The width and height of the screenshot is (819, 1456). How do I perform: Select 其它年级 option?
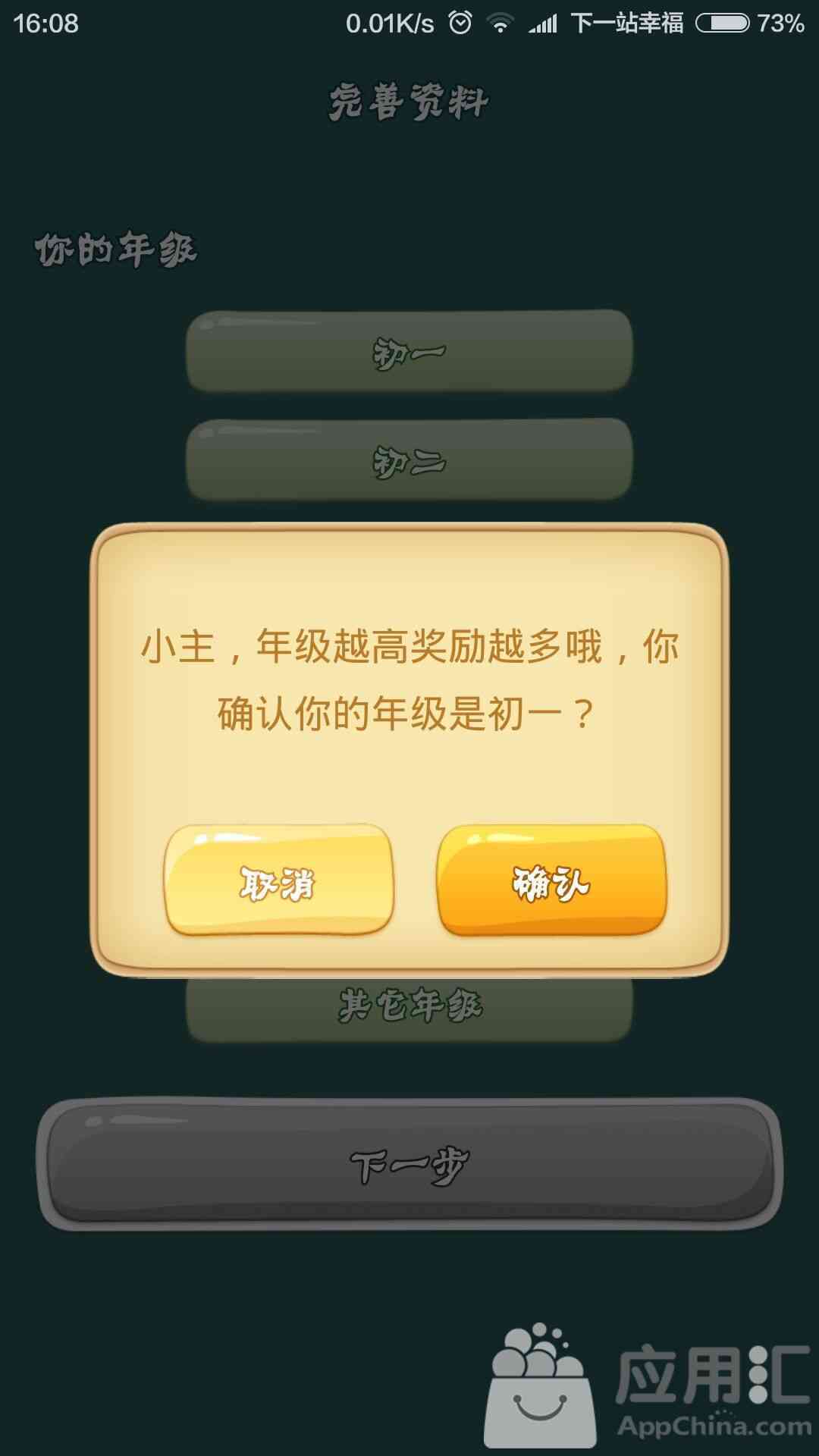coord(409,1009)
